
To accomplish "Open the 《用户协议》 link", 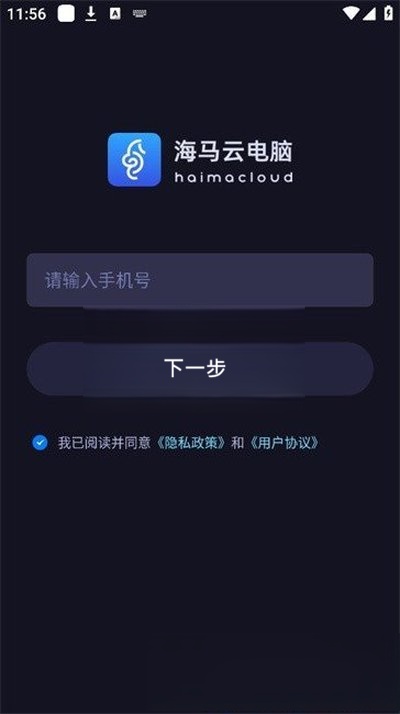I will point(283,443).
